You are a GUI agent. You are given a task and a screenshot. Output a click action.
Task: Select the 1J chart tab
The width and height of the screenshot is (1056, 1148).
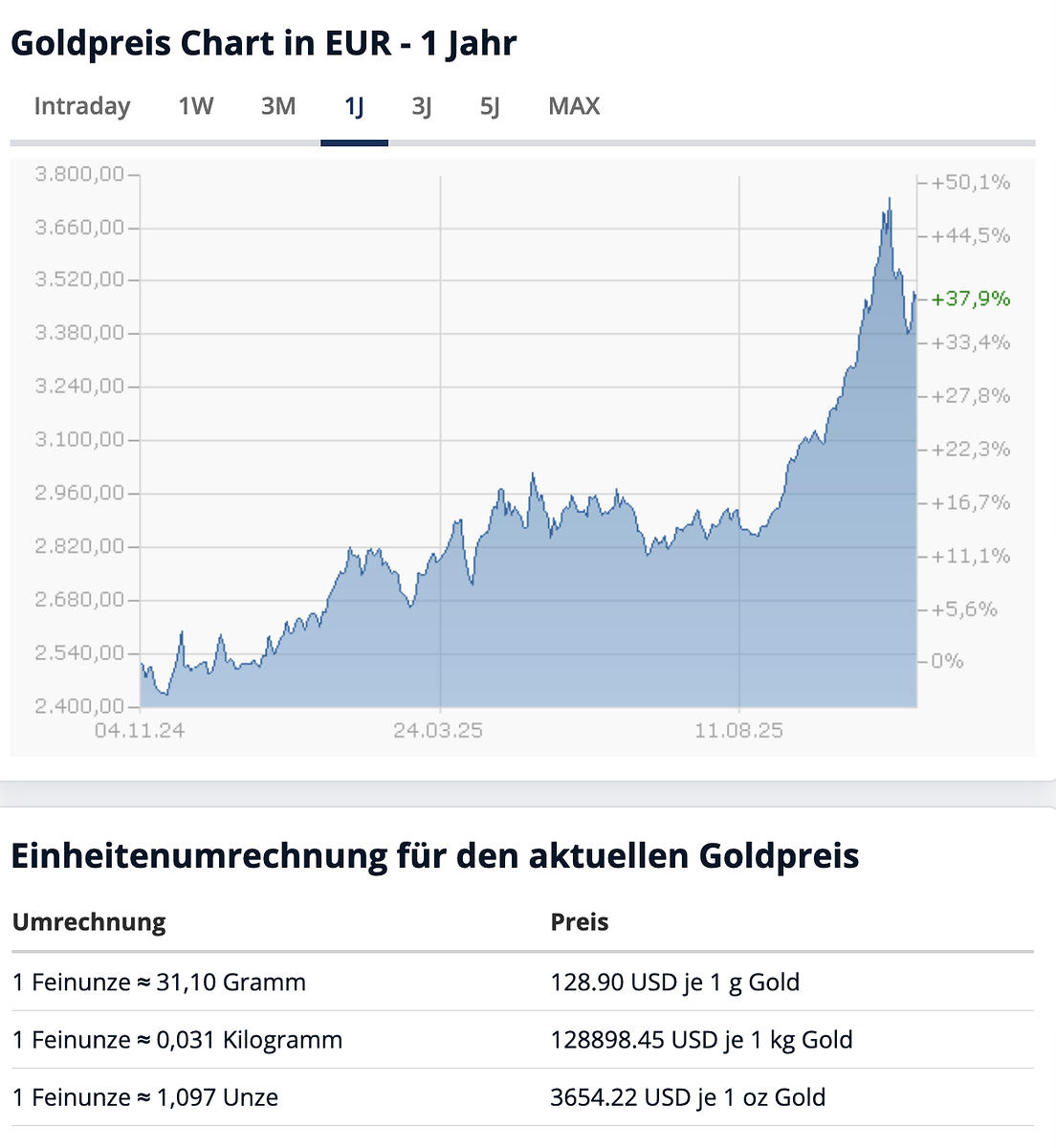click(x=354, y=106)
